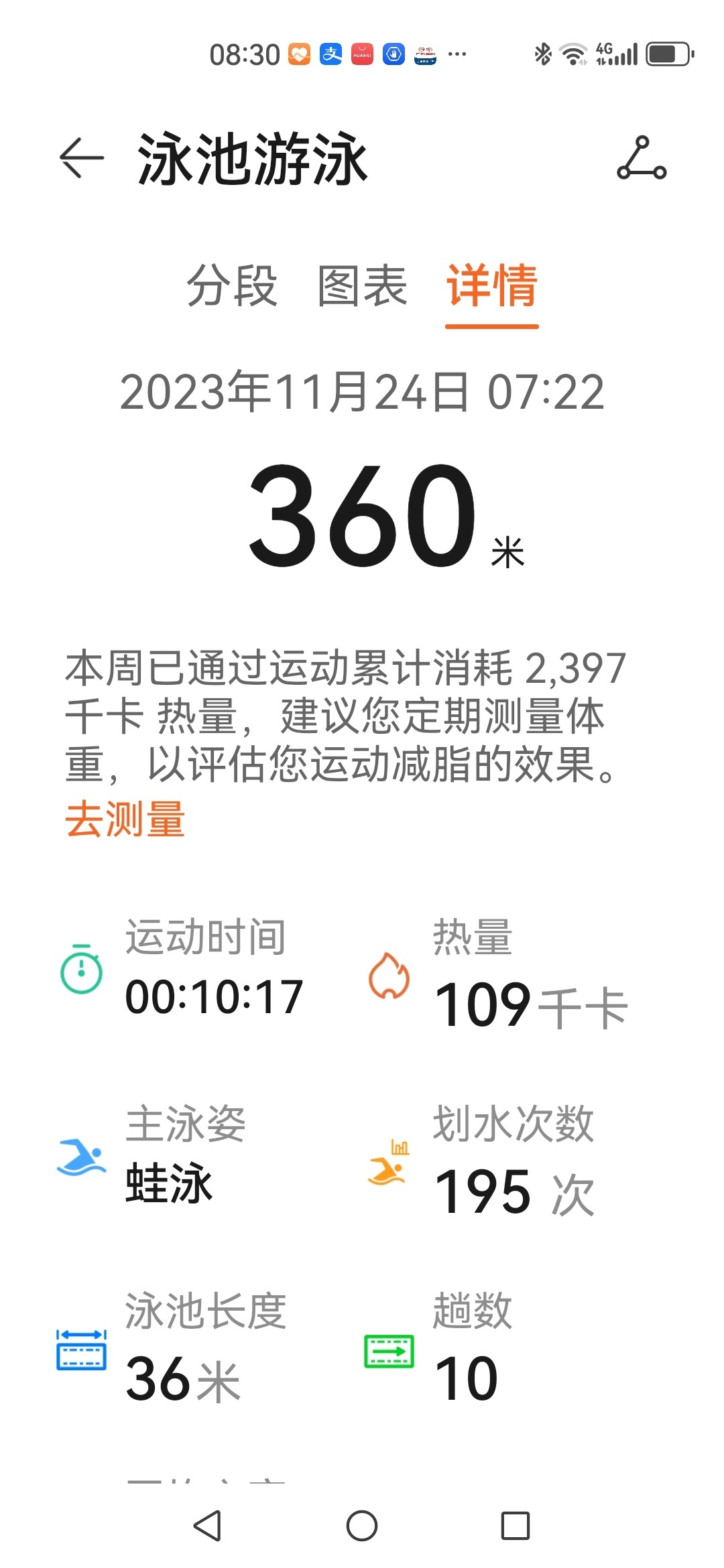Image resolution: width=724 pixels, height=1568 pixels.
Task: Select the 详情 tab
Action: (x=492, y=285)
